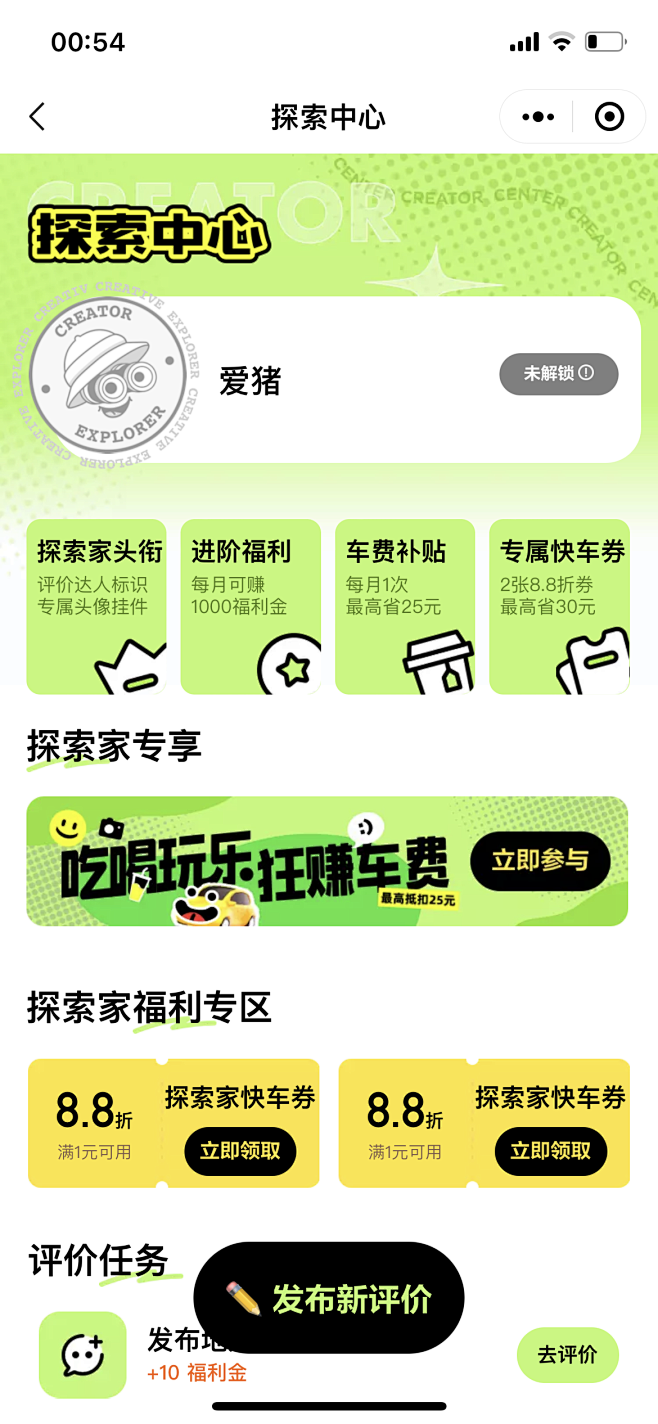
Task: Tap the 发布新评价 floating button
Action: click(329, 1298)
